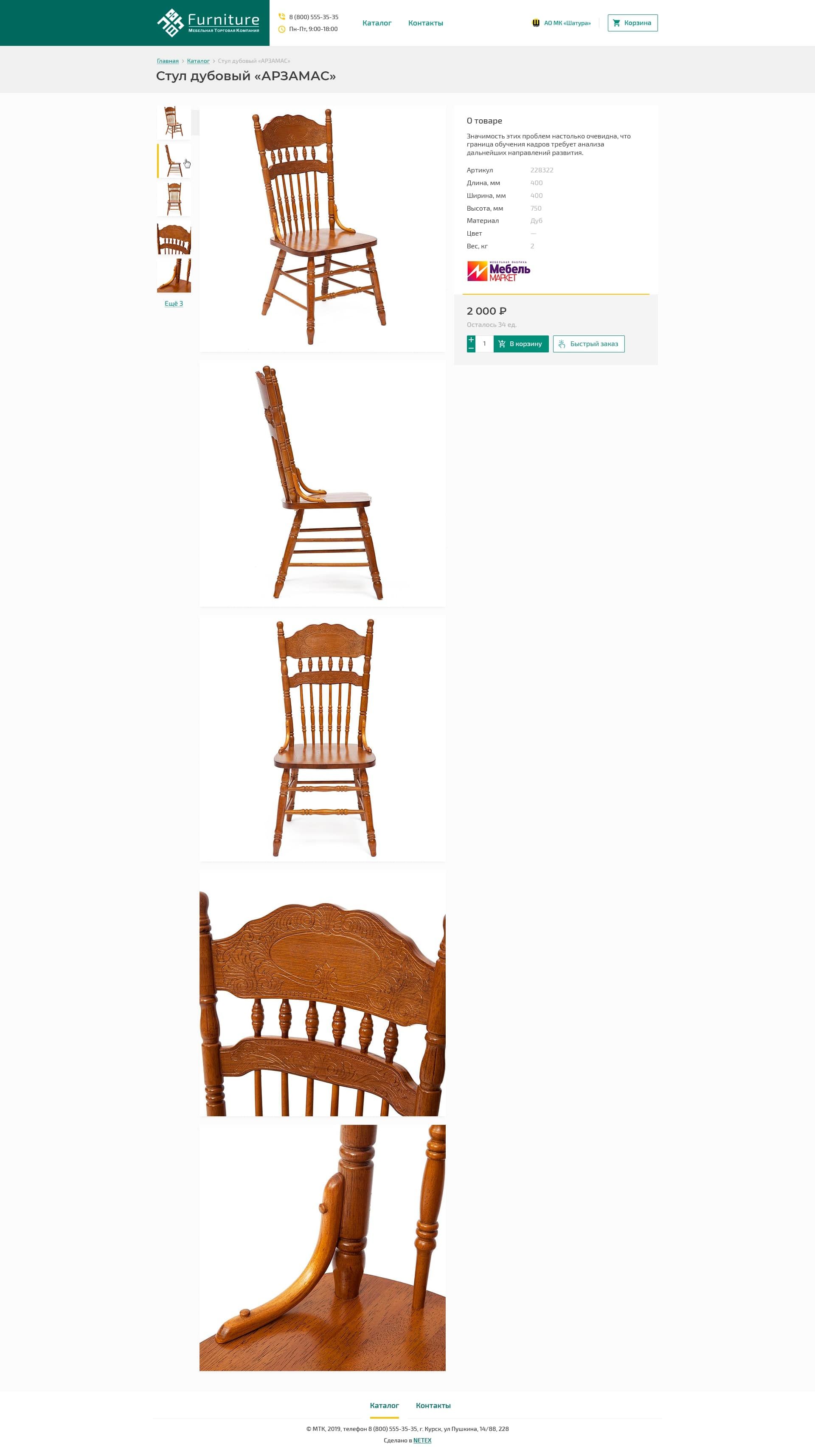The width and height of the screenshot is (815, 1456).
Task: Open the Корзина cart button
Action: click(632, 23)
